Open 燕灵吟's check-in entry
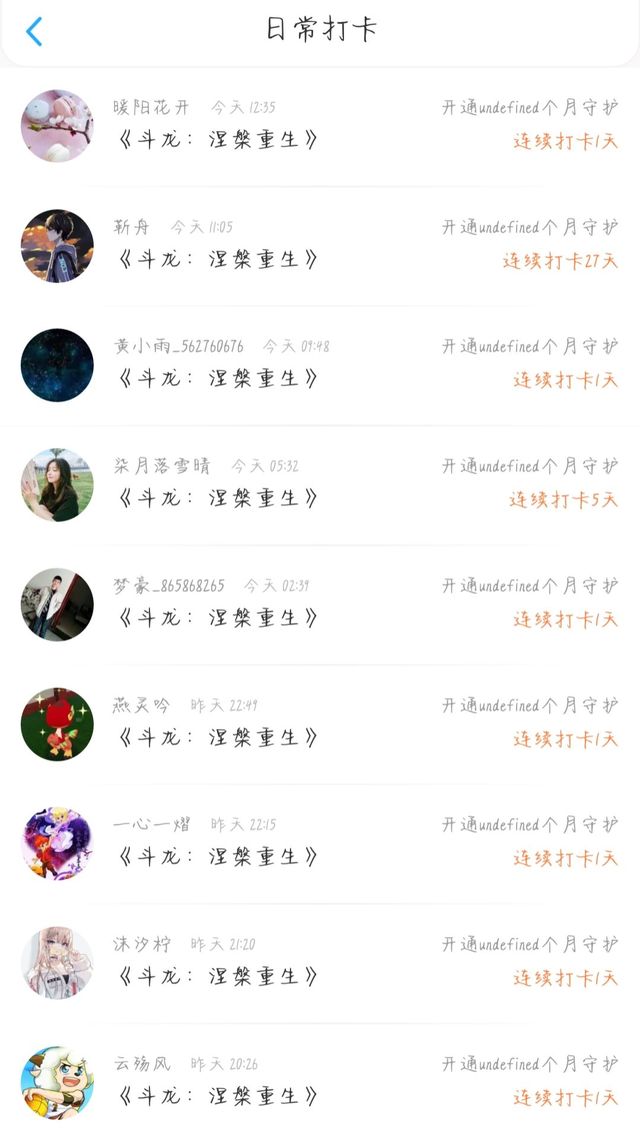 click(x=320, y=724)
